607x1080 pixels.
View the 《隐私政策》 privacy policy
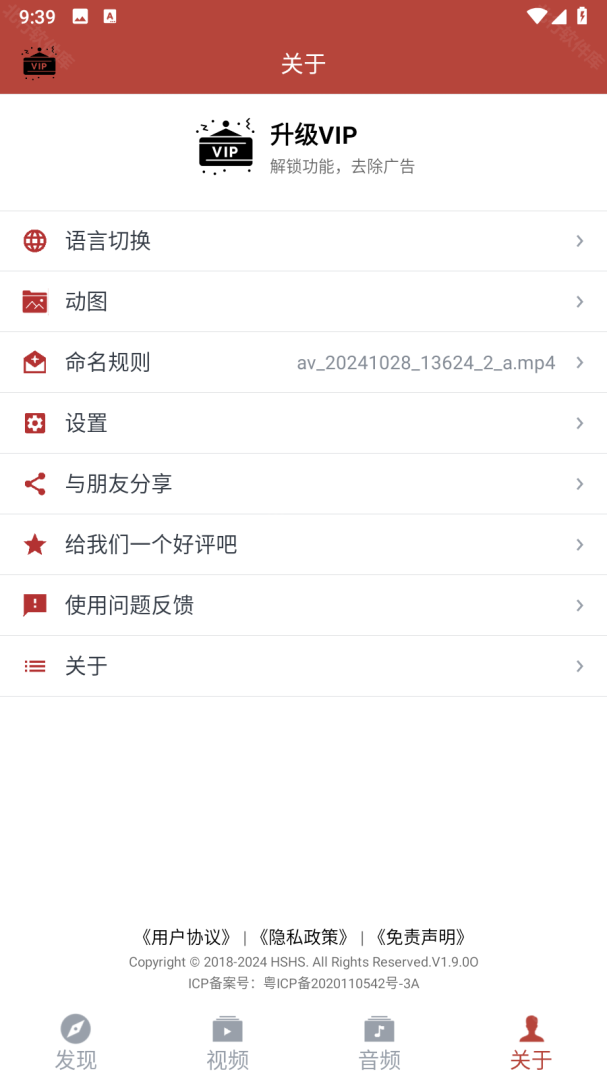(x=303, y=937)
